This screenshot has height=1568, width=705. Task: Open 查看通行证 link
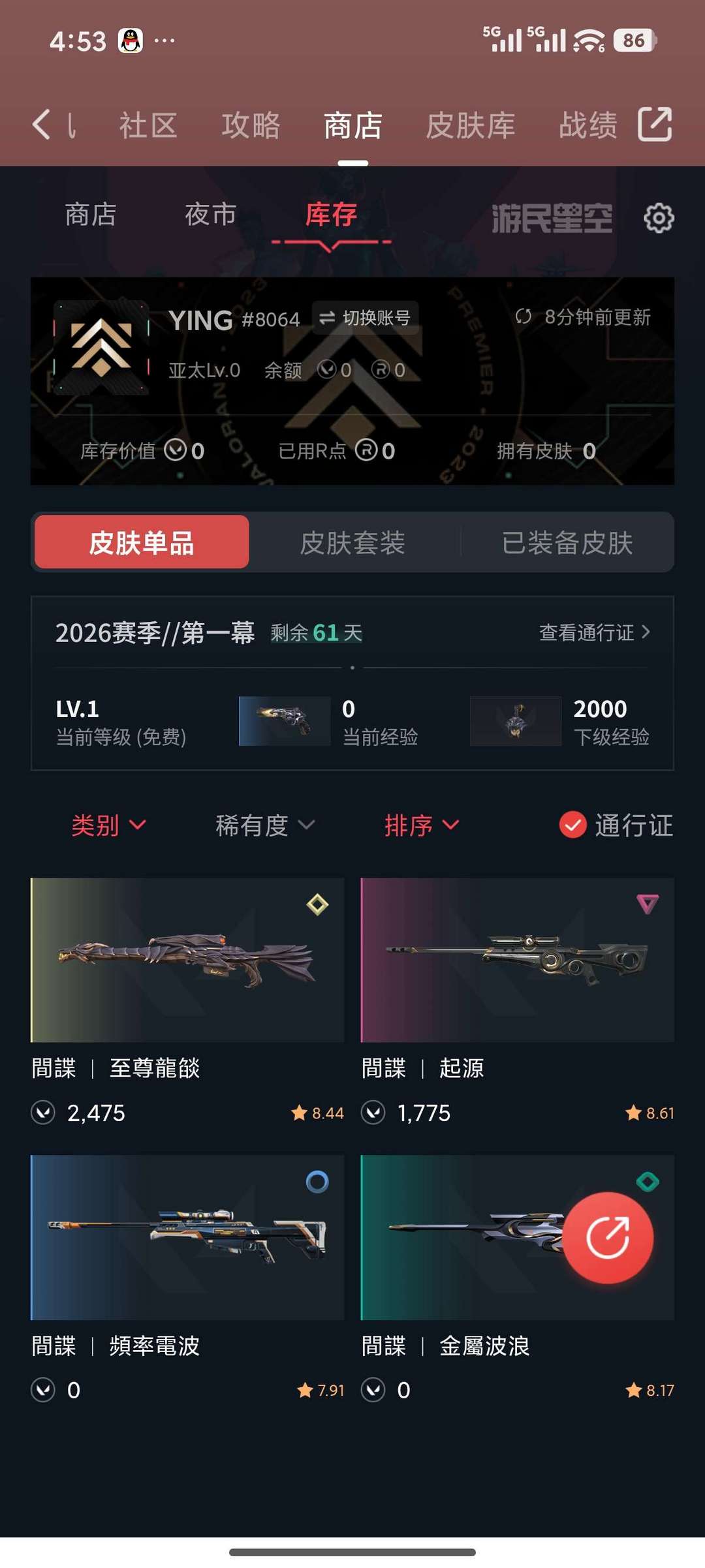[x=594, y=632]
